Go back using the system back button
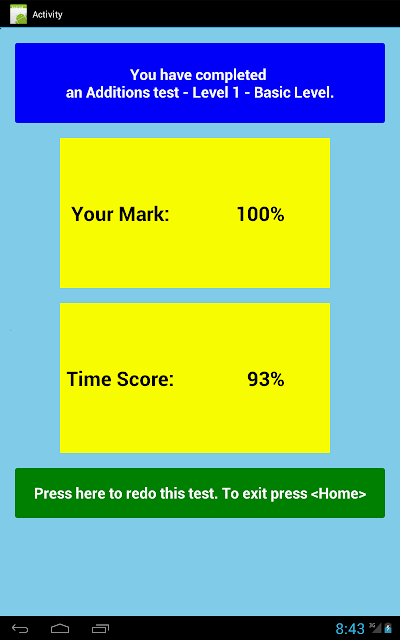 [20, 629]
